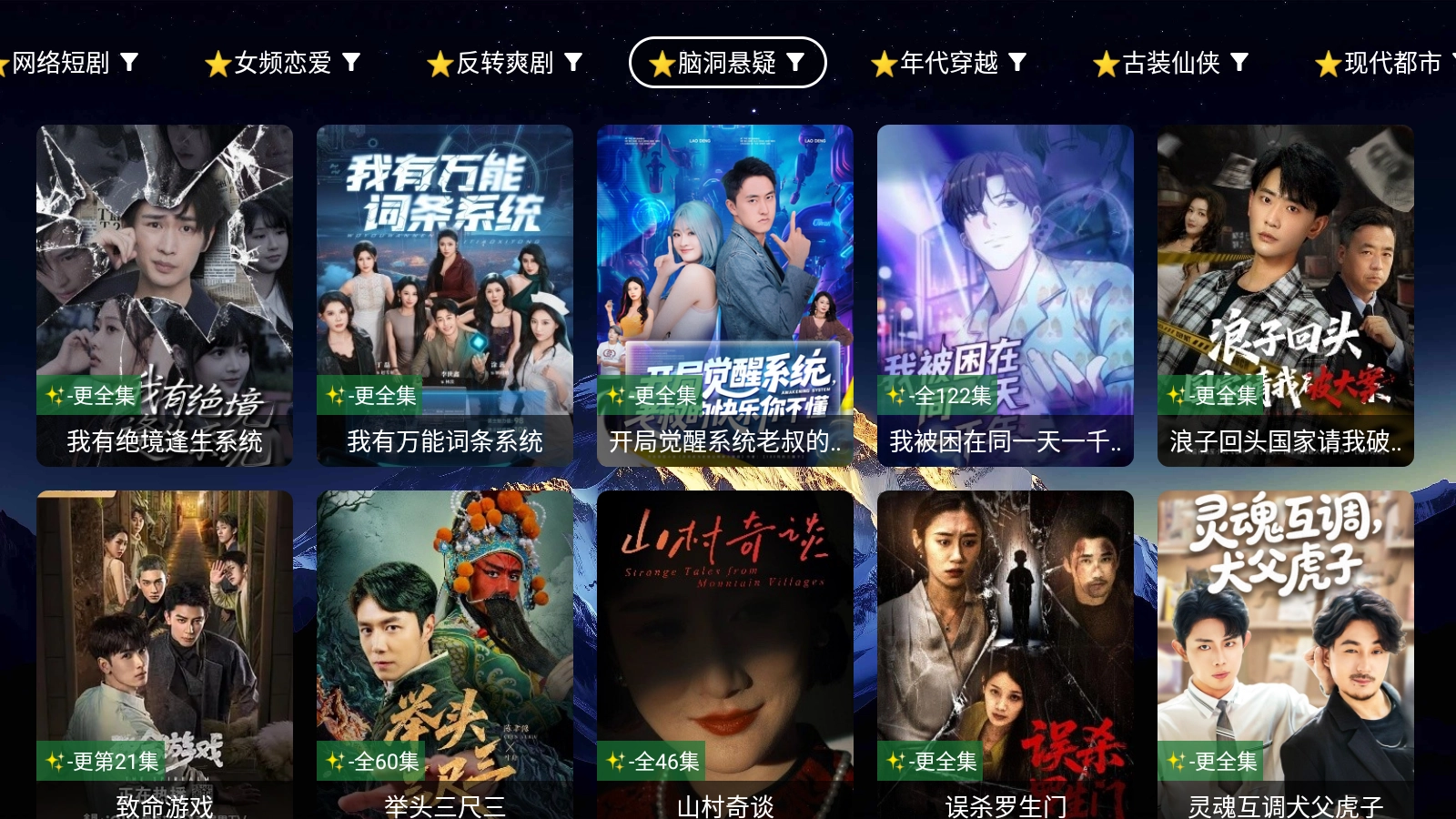Go to the 古装仙侠 tab

(1171, 63)
